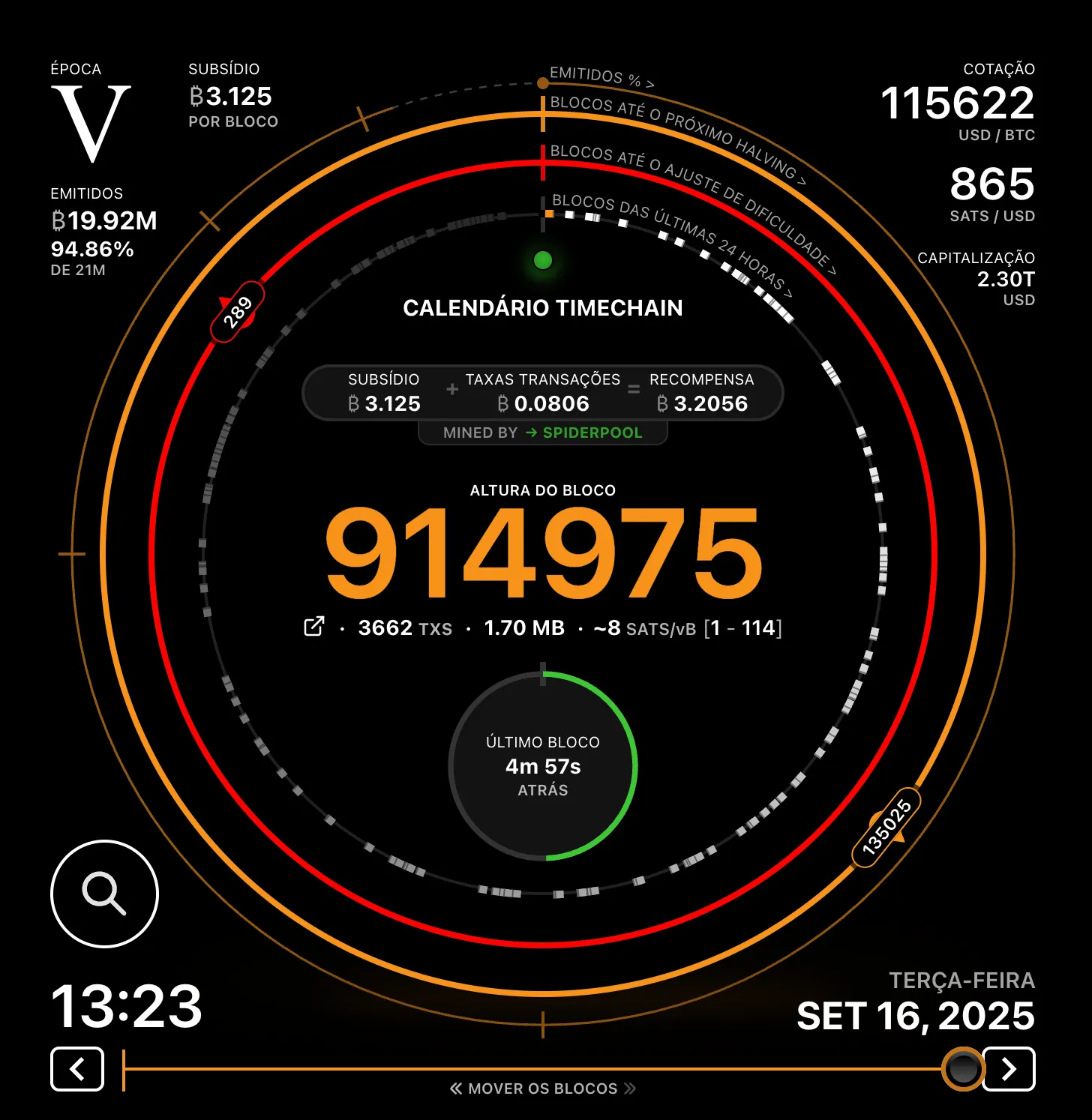Open the magnifying glass search button
Viewport: 1092px width, 1120px height.
[x=104, y=894]
